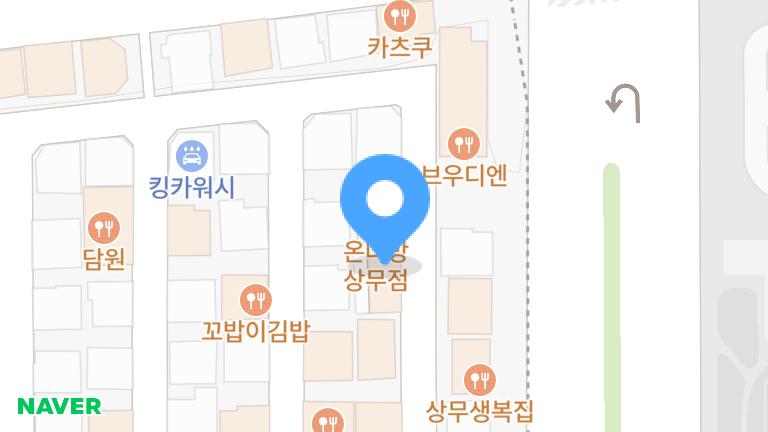Open the 카츠쿠 restaurant marker
Screen dimensions: 768x432
[x=400, y=16]
